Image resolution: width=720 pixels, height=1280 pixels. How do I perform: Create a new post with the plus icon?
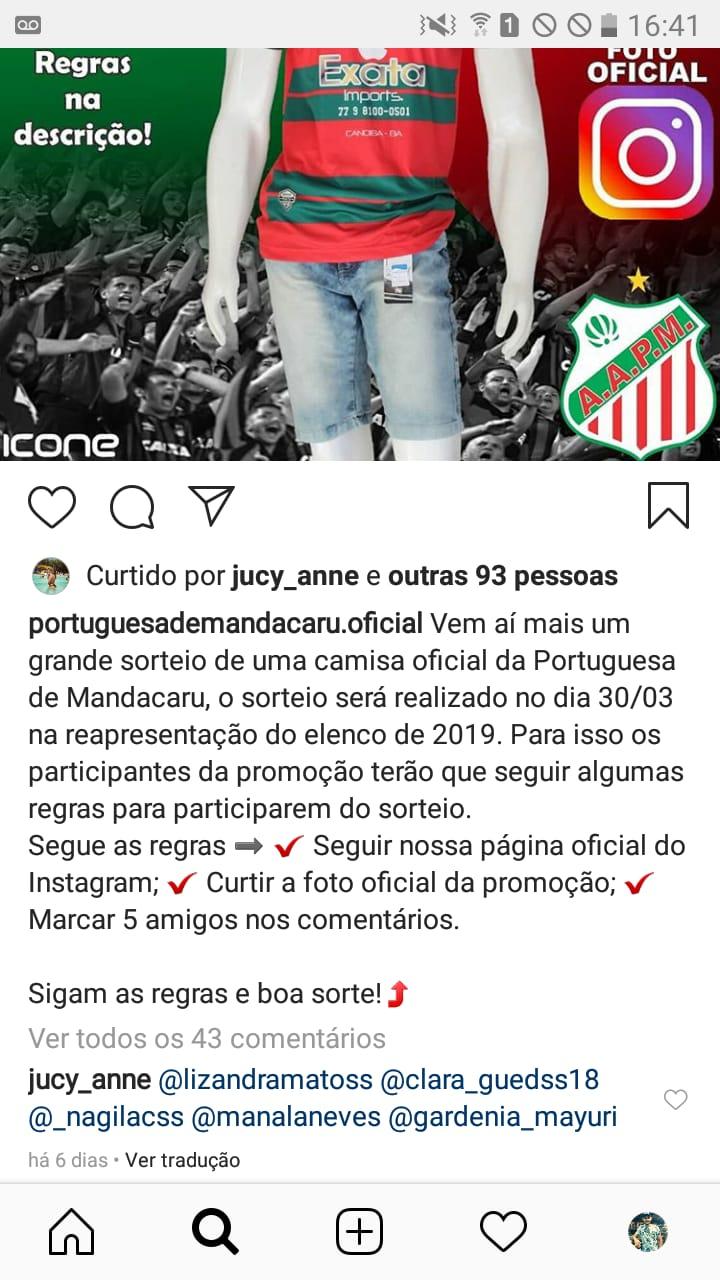pos(360,1232)
